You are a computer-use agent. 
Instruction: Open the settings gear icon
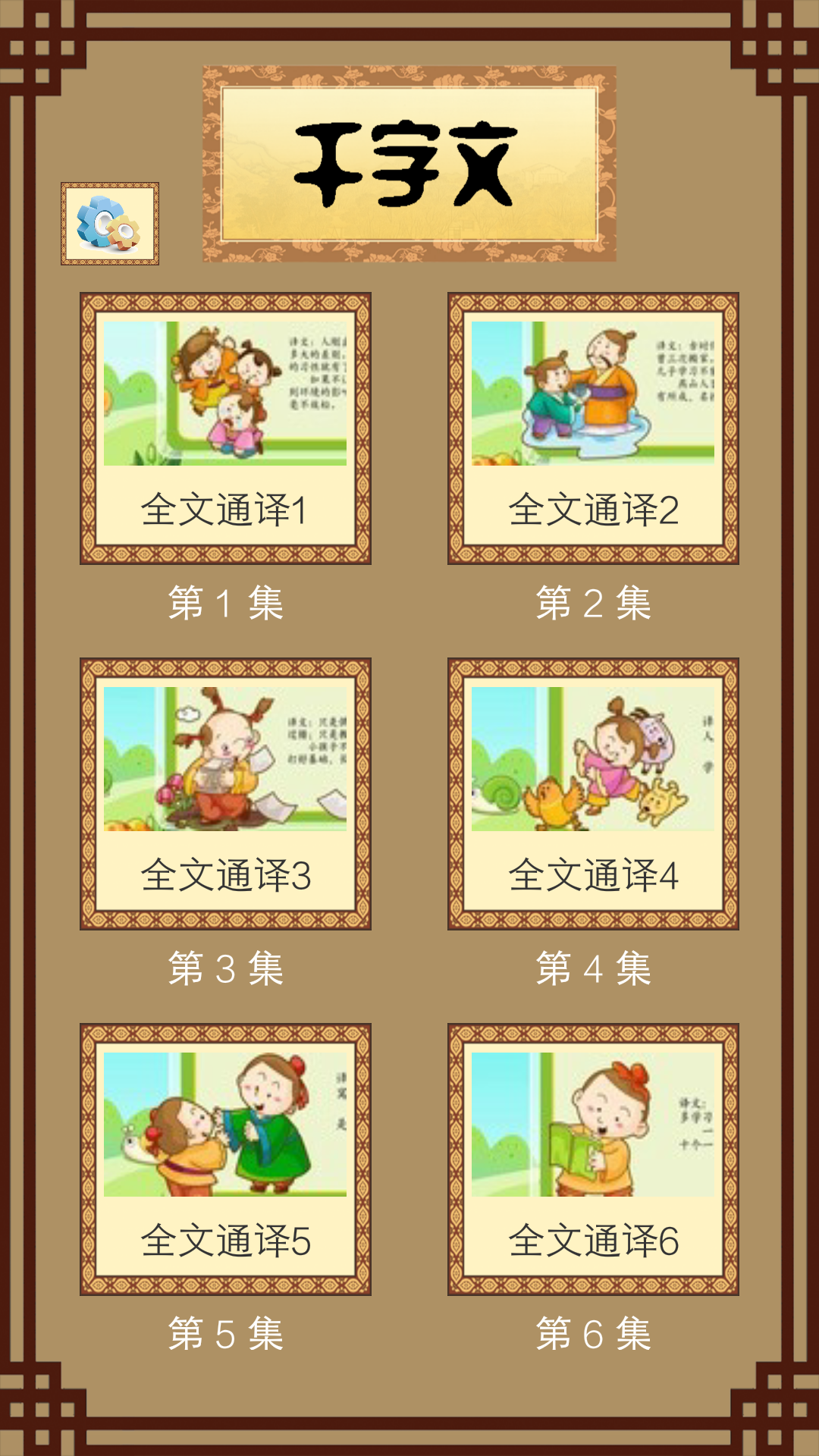coord(110,224)
